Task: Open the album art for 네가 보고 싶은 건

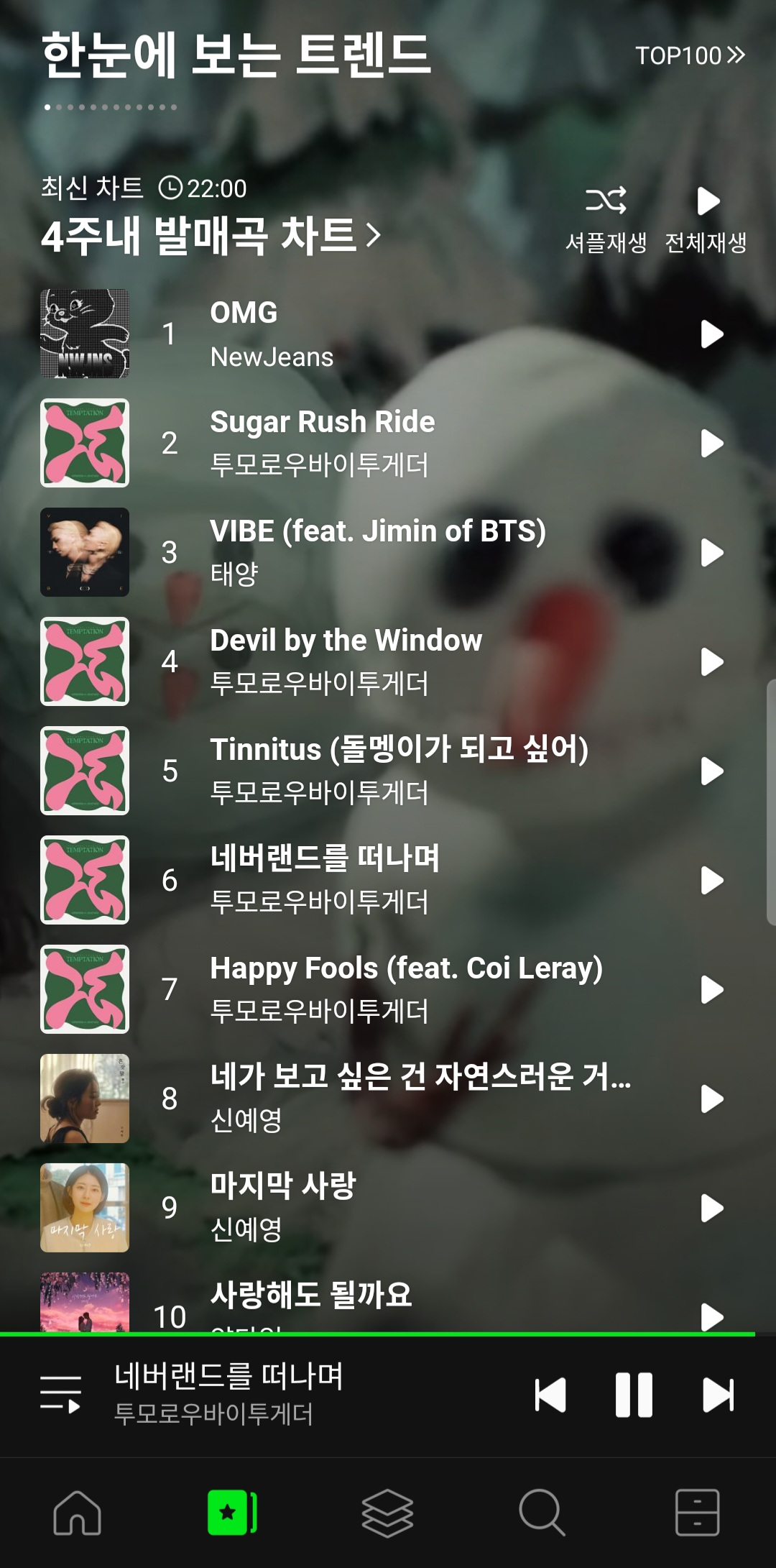Action: pyautogui.click(x=85, y=1099)
